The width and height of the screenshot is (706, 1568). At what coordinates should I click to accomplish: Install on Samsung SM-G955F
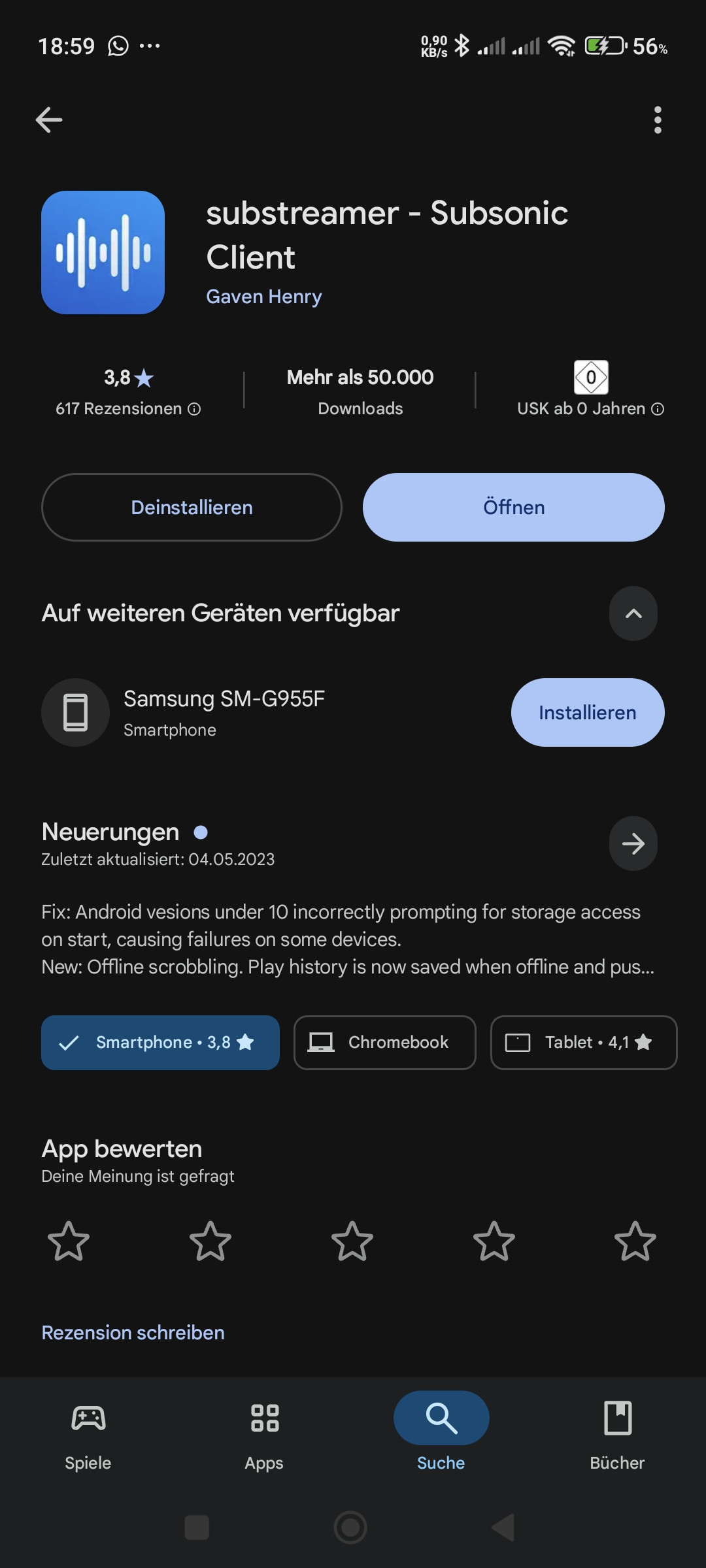587,713
